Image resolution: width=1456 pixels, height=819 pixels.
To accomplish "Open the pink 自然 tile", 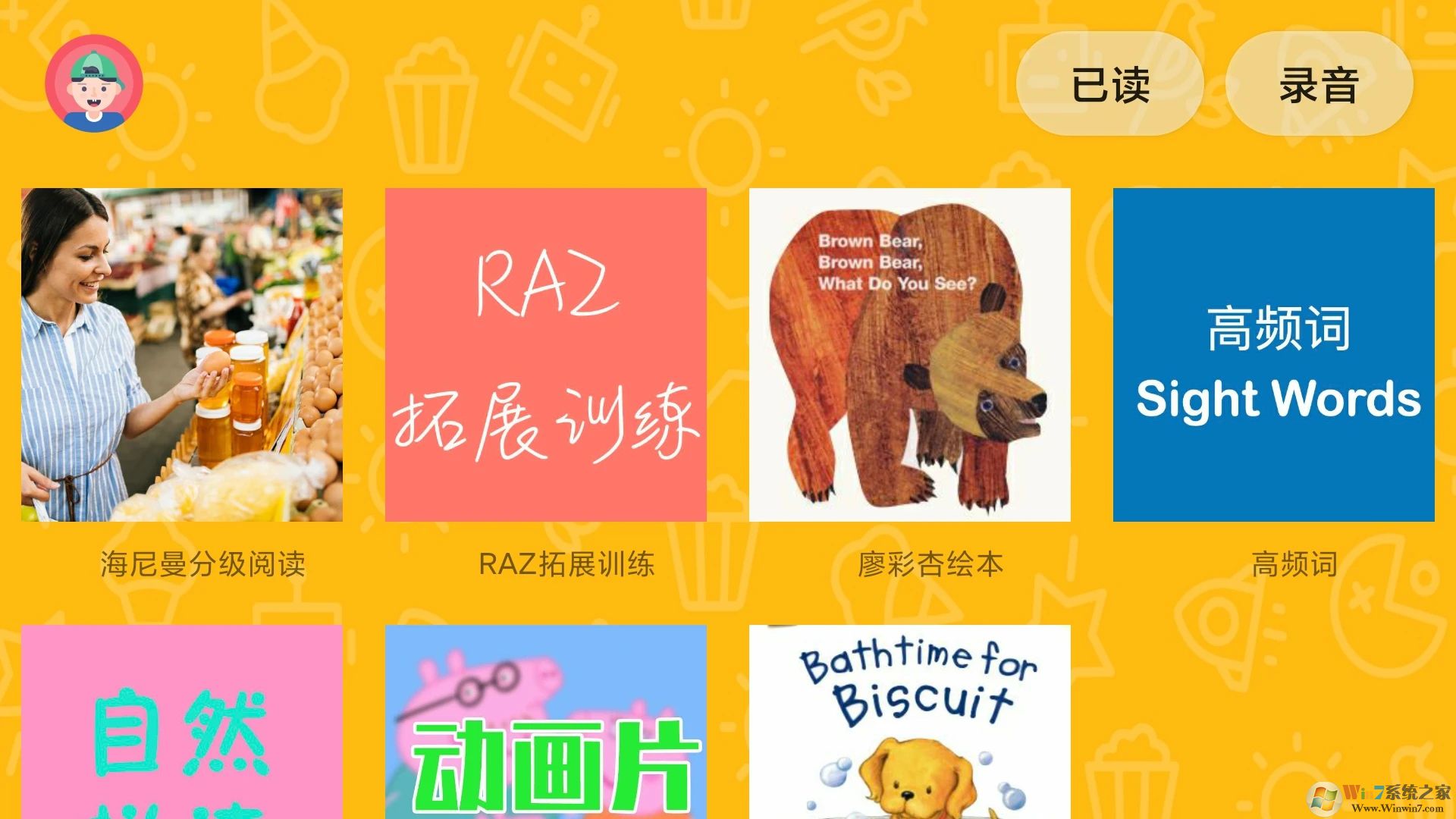I will [182, 720].
